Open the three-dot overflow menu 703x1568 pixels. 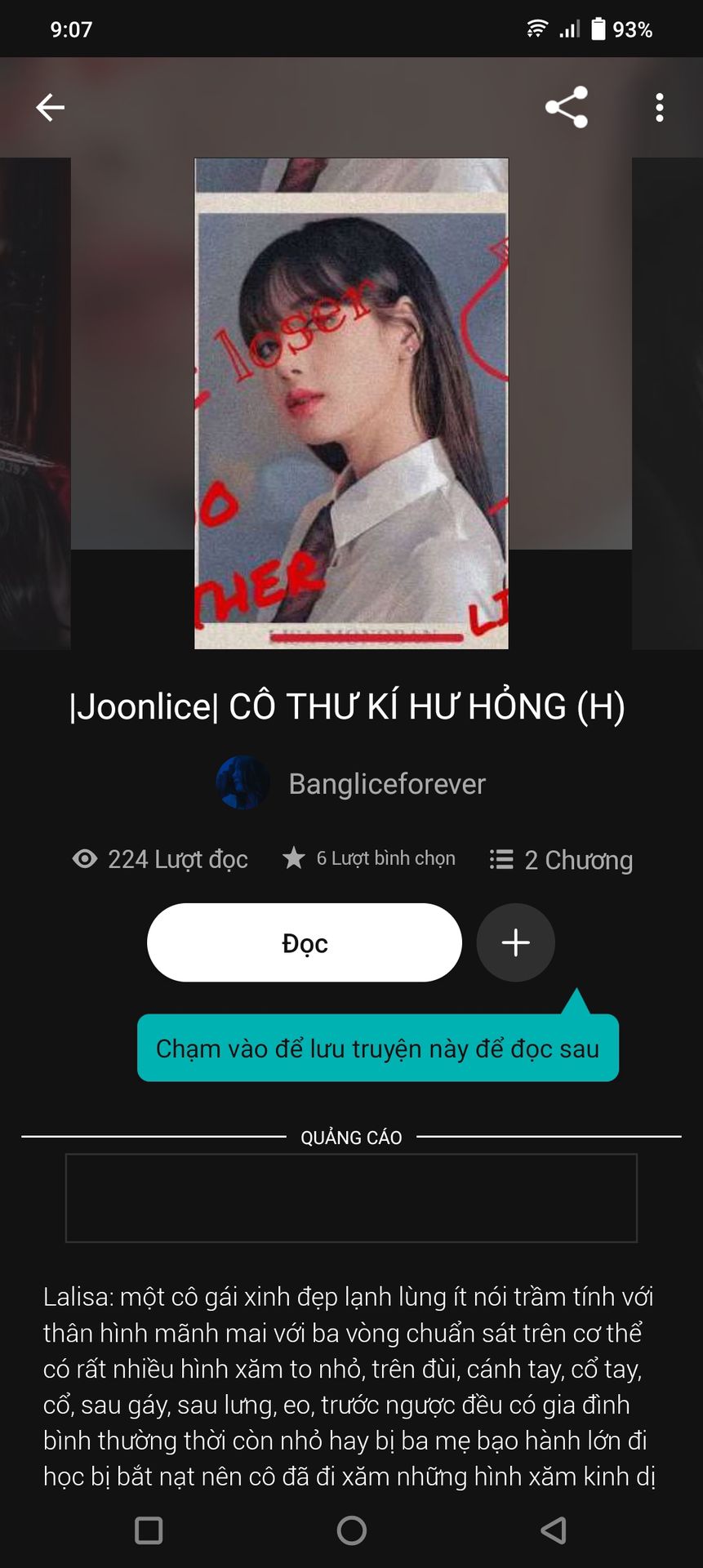(659, 107)
